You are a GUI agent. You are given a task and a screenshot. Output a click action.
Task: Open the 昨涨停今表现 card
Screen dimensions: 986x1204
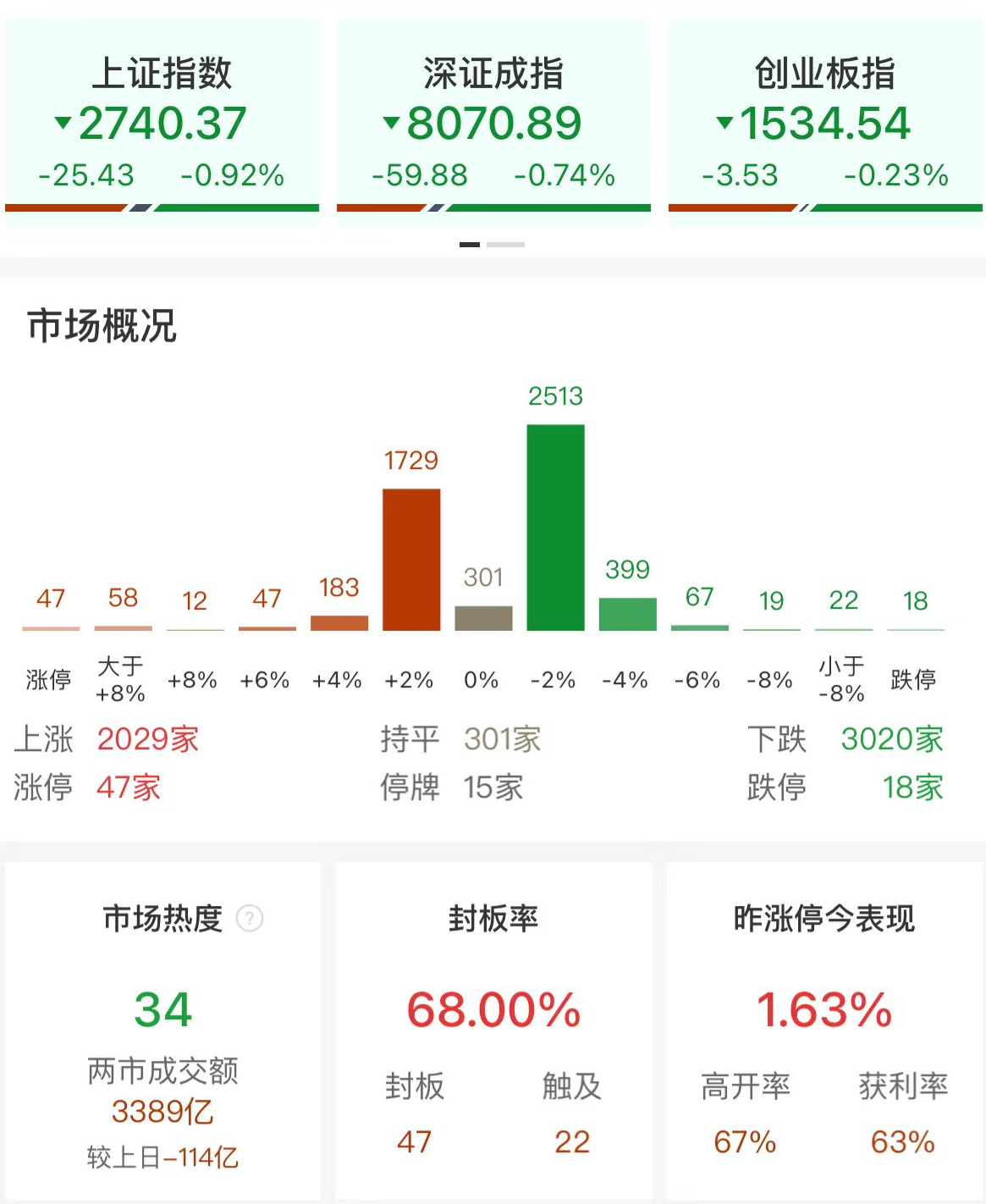click(824, 1029)
